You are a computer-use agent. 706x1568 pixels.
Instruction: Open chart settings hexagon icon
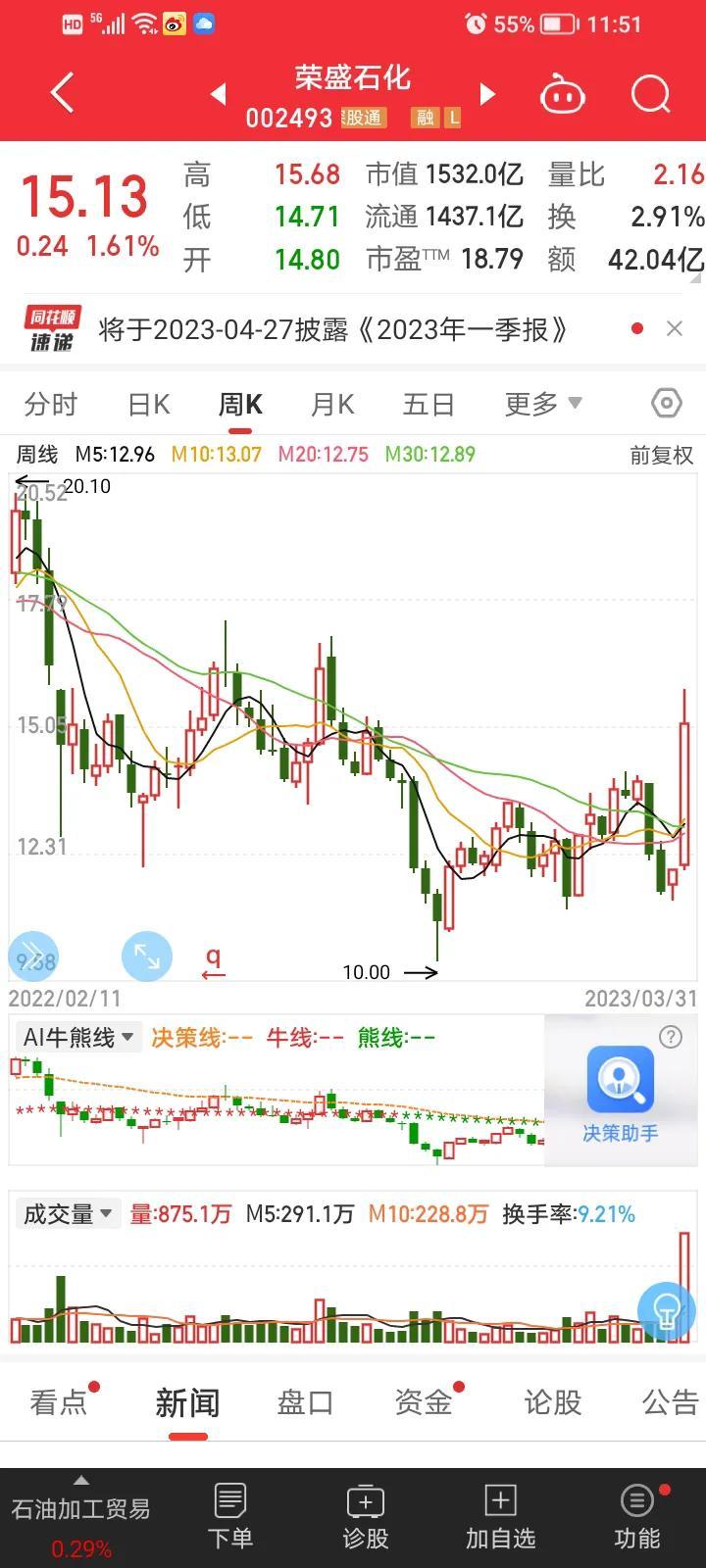point(666,403)
